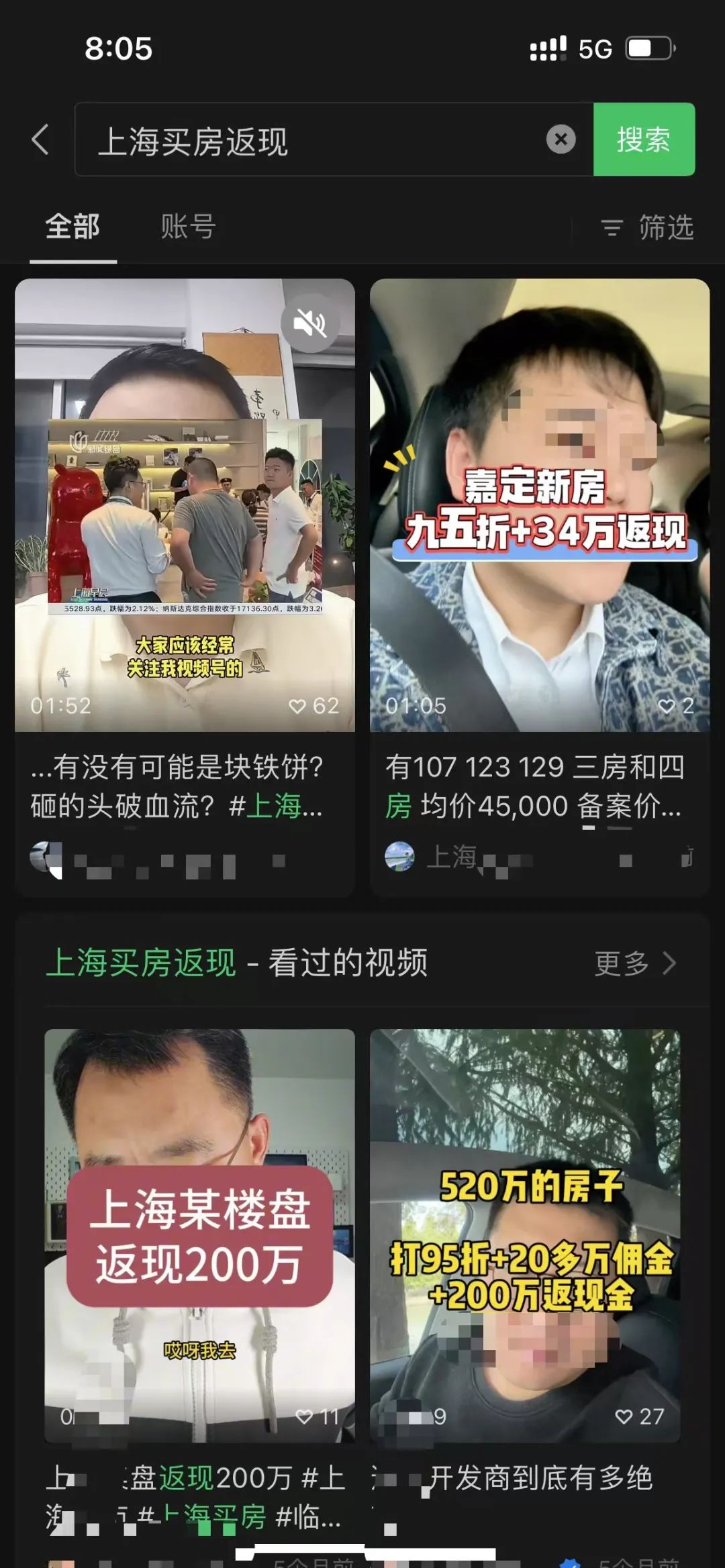View 更多 watched videos
Viewport: 725px width, 1568px height.
click(634, 963)
